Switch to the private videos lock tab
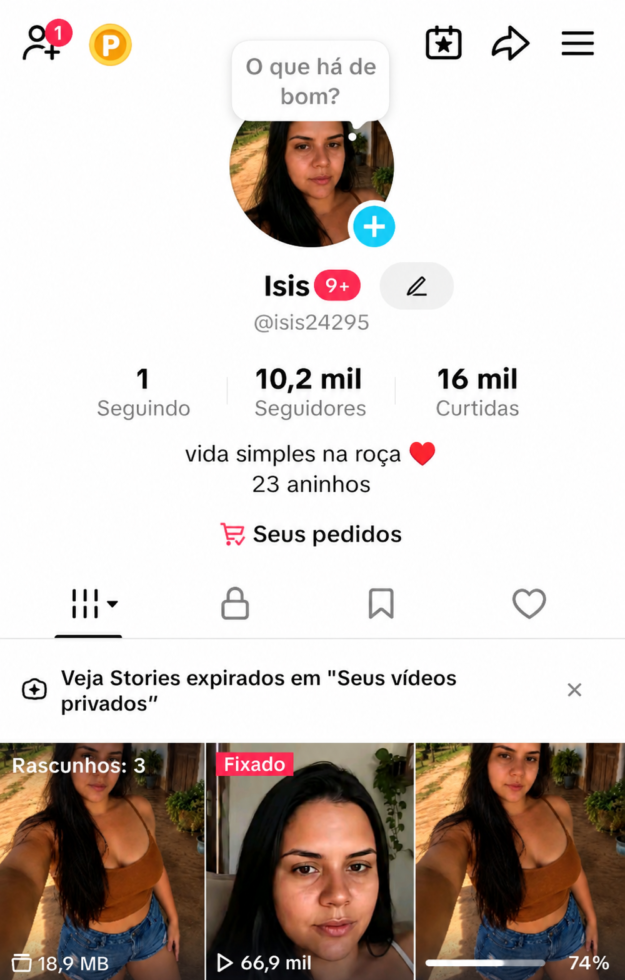The width and height of the screenshot is (625, 980). coord(235,604)
